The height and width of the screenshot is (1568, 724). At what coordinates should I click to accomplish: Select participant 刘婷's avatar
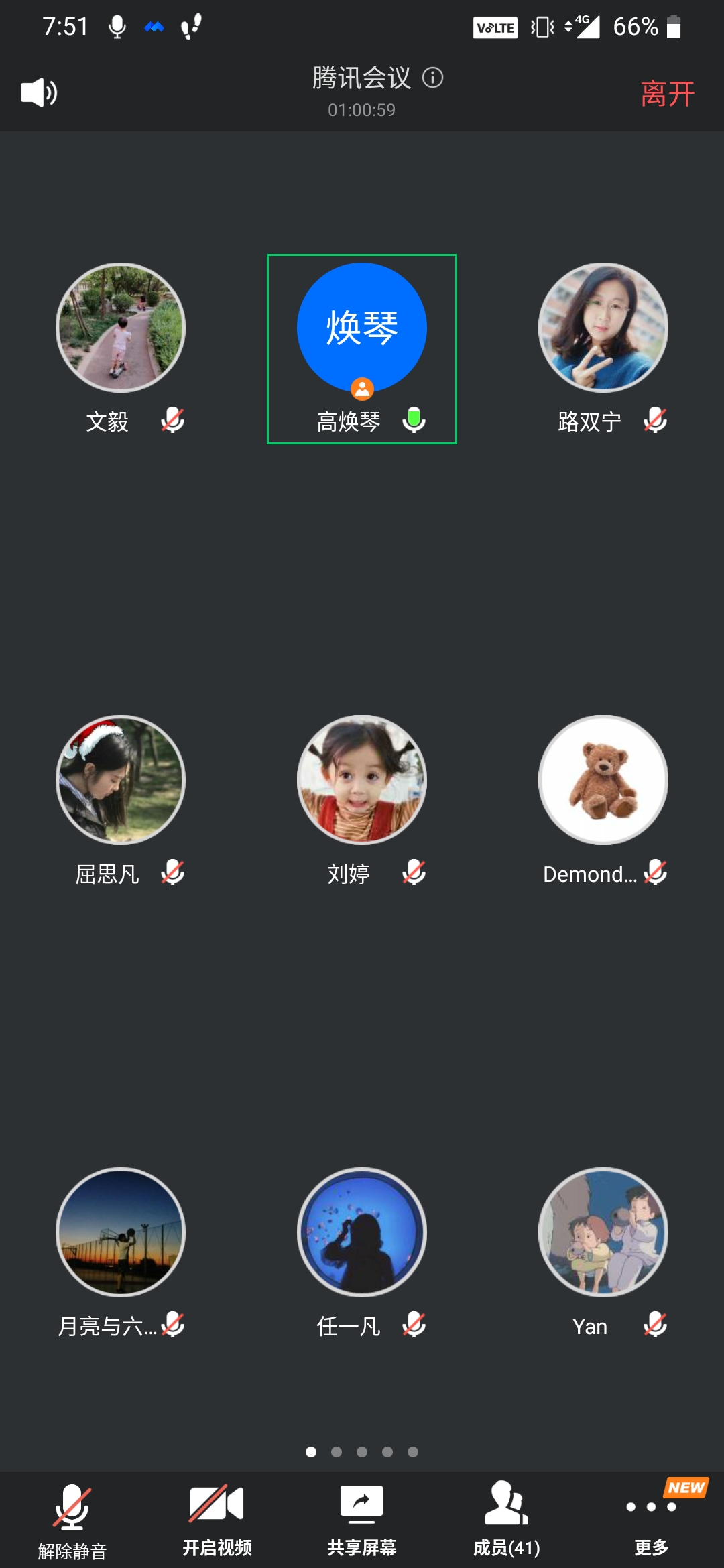pyautogui.click(x=362, y=780)
